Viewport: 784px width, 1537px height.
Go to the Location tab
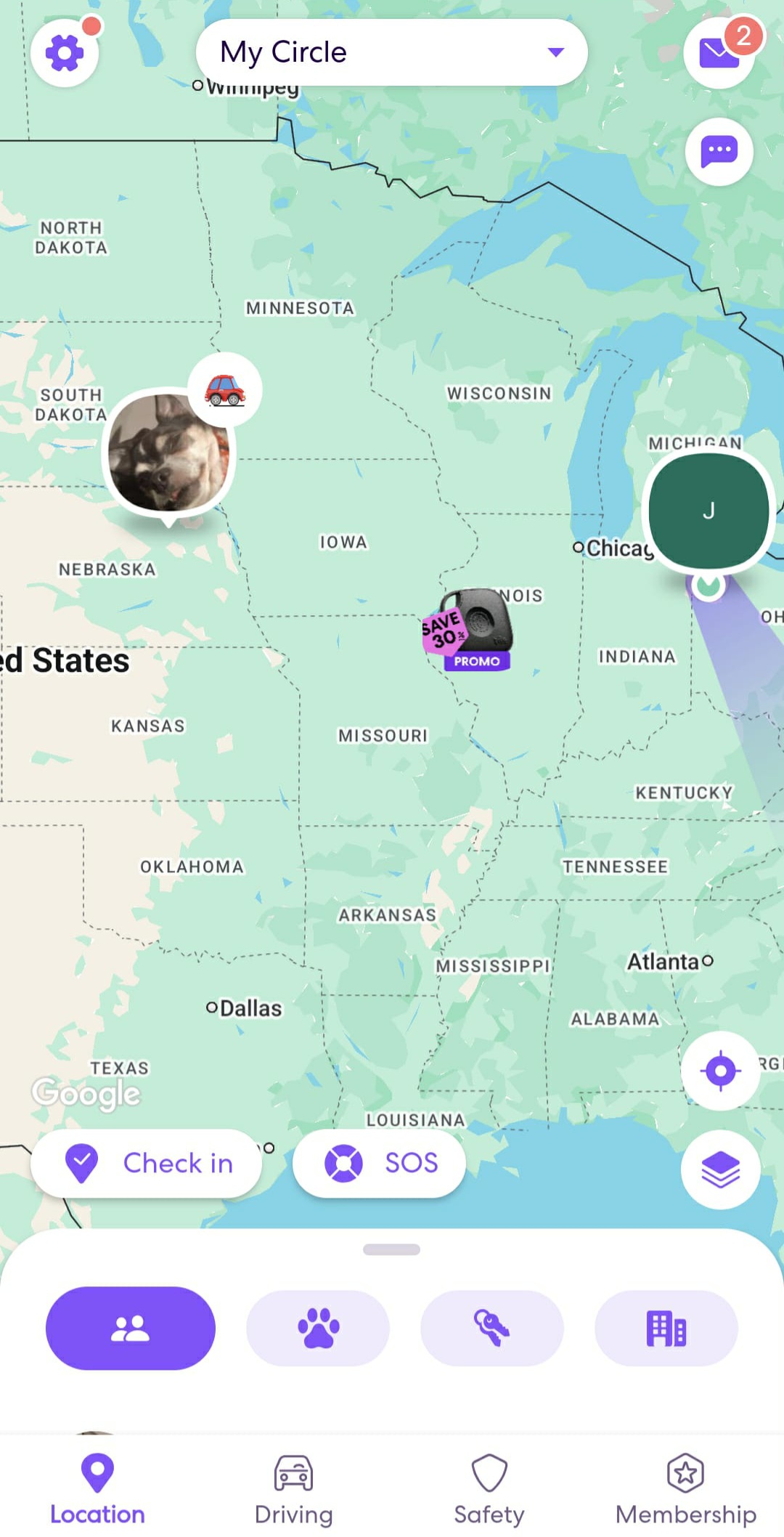[97, 1489]
